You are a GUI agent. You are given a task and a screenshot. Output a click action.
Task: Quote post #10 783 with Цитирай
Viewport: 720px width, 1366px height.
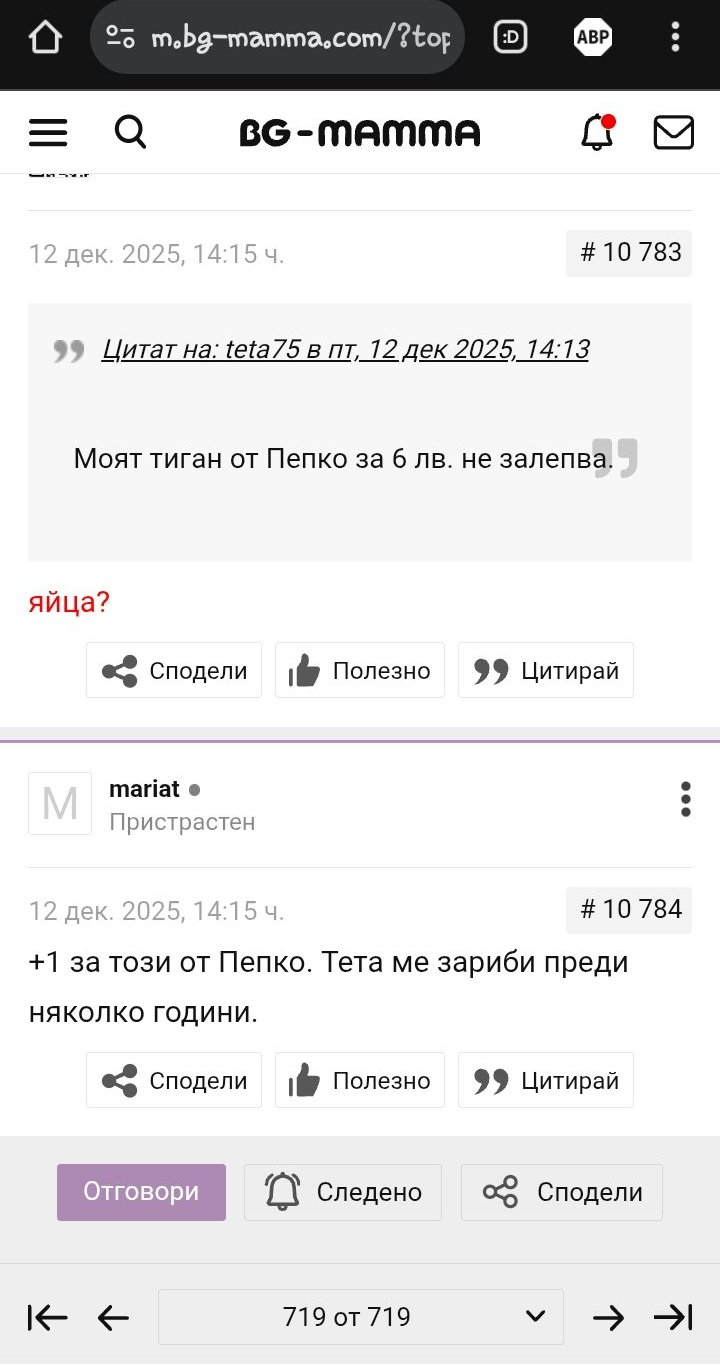click(x=546, y=670)
